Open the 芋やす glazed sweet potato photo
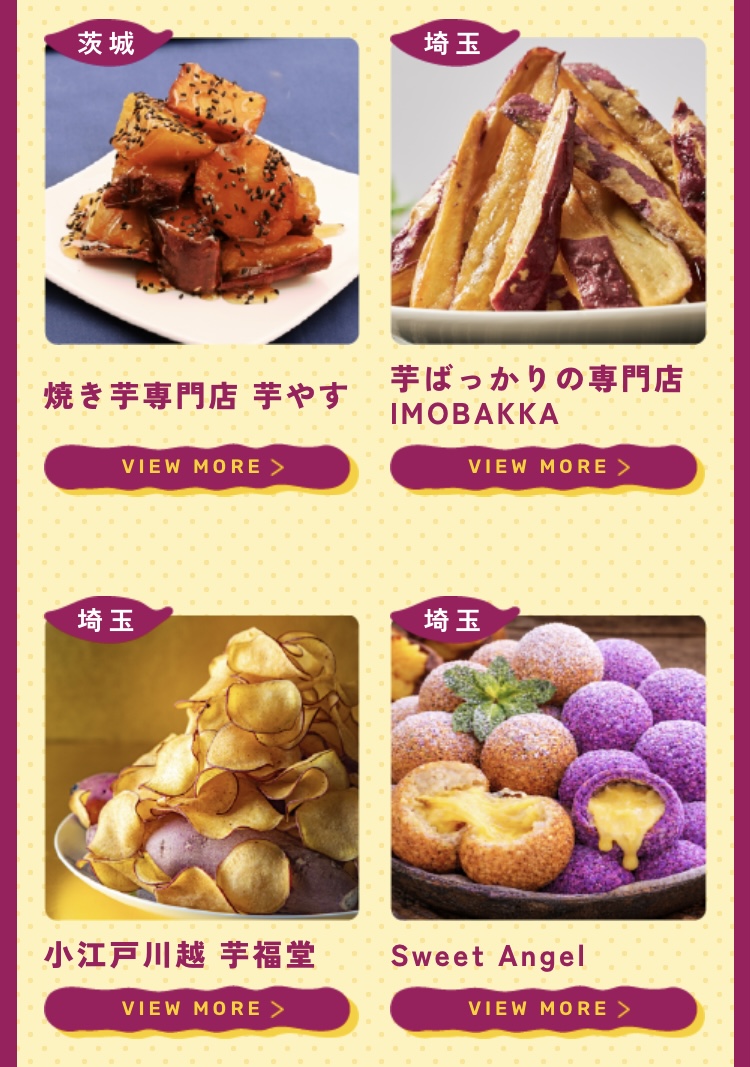Screen dimensions: 750x1067 201,192
